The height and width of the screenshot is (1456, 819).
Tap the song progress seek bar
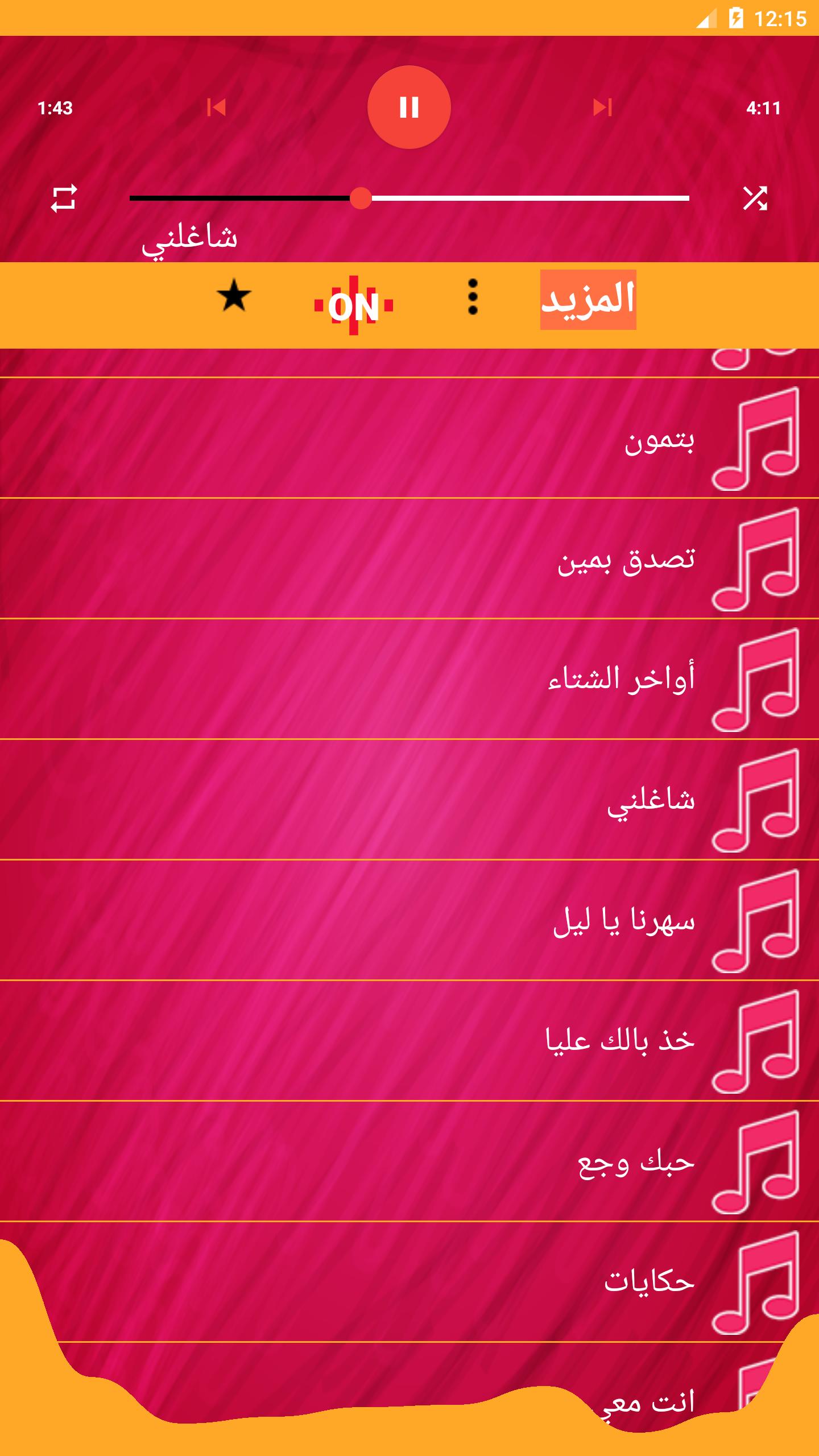(x=409, y=198)
